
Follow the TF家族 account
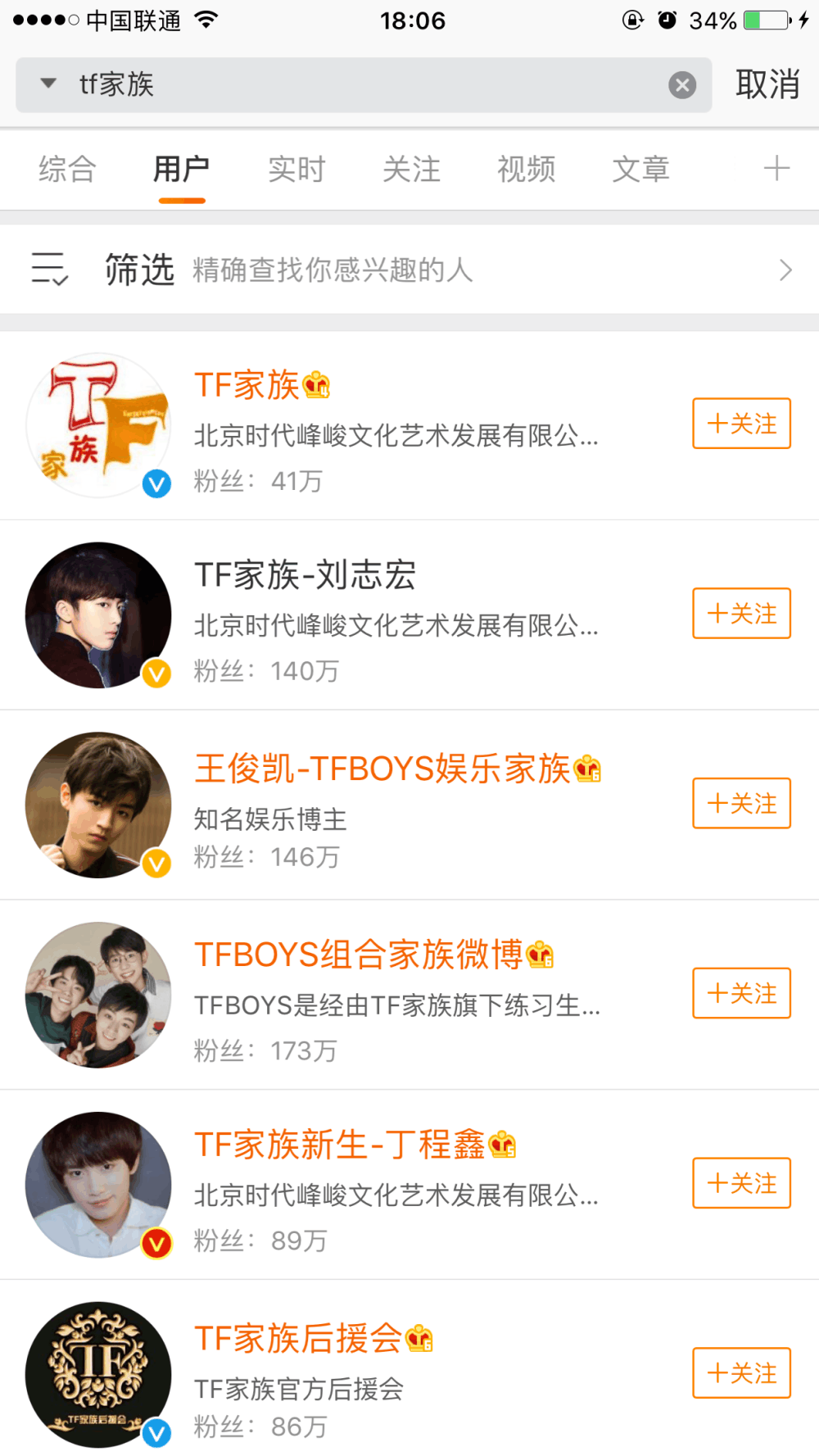tap(741, 424)
